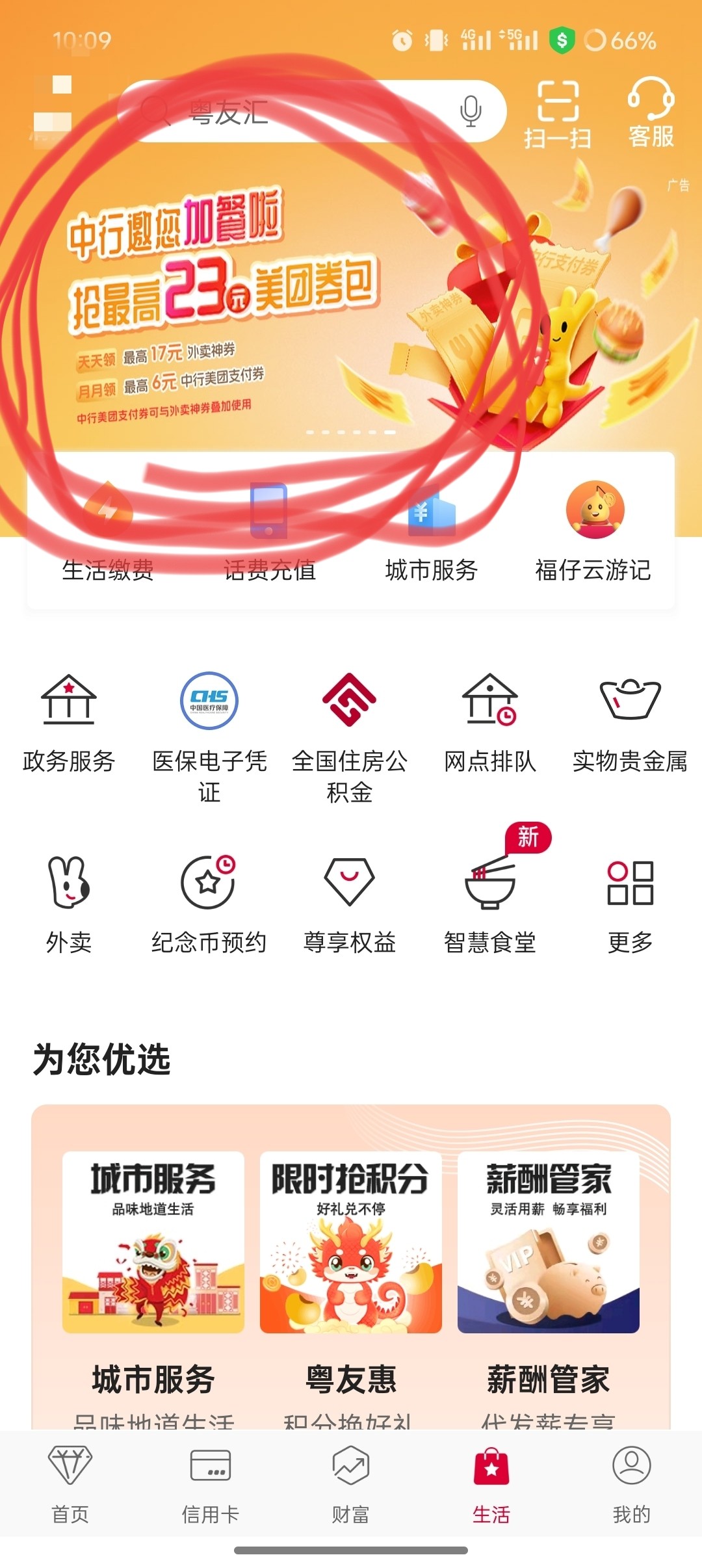Open 福仔云游记
702x1568 pixels.
pos(593,533)
